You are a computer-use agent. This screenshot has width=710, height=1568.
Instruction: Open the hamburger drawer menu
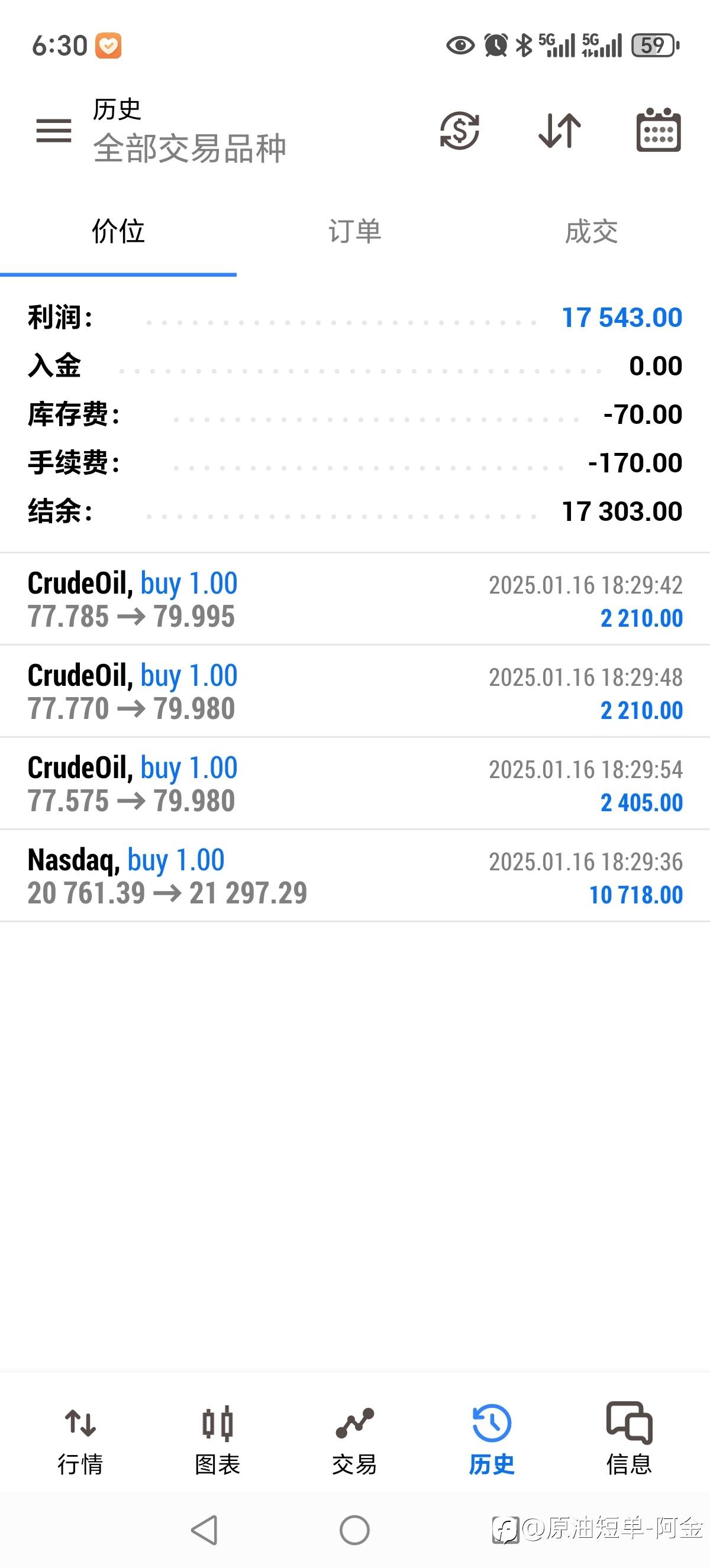pos(54,131)
